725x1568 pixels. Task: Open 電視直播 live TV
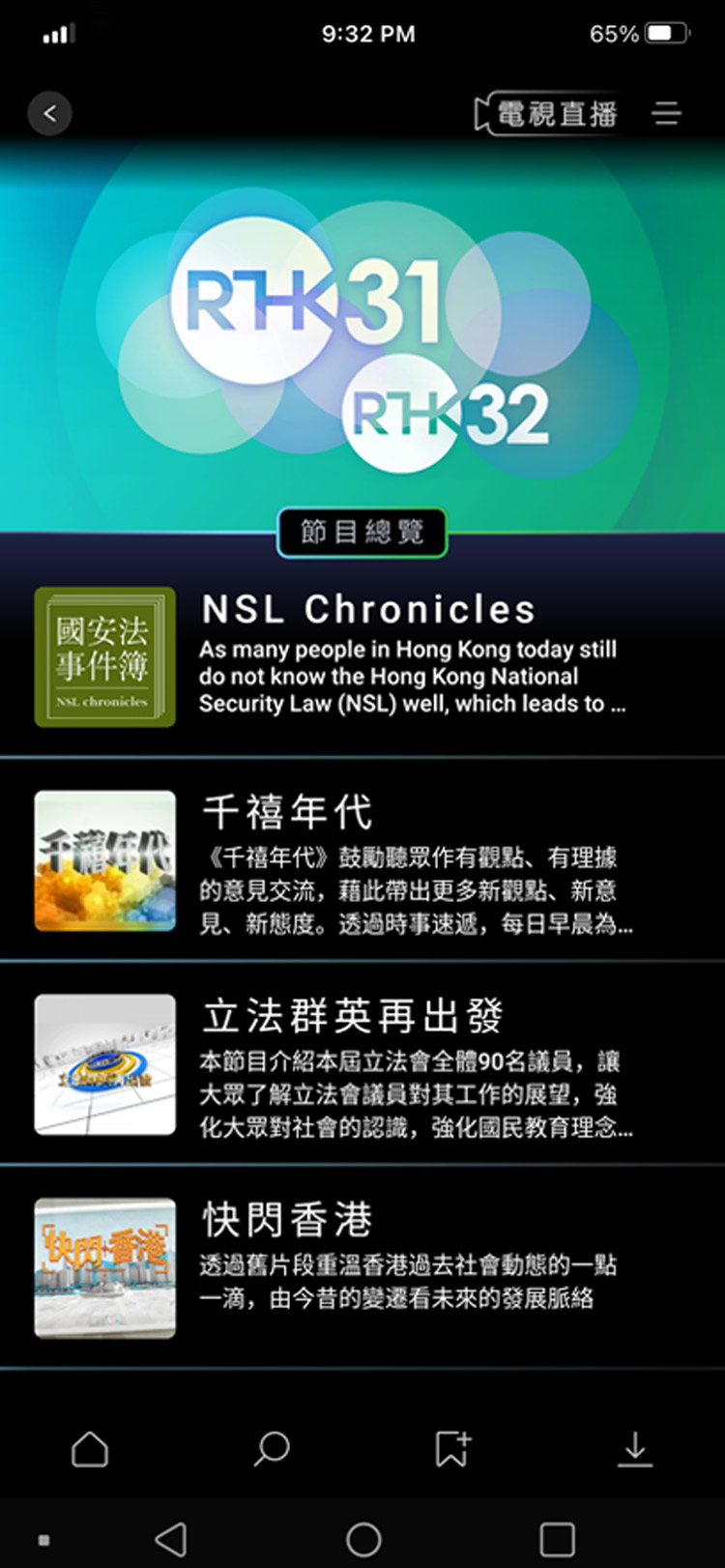[549, 114]
